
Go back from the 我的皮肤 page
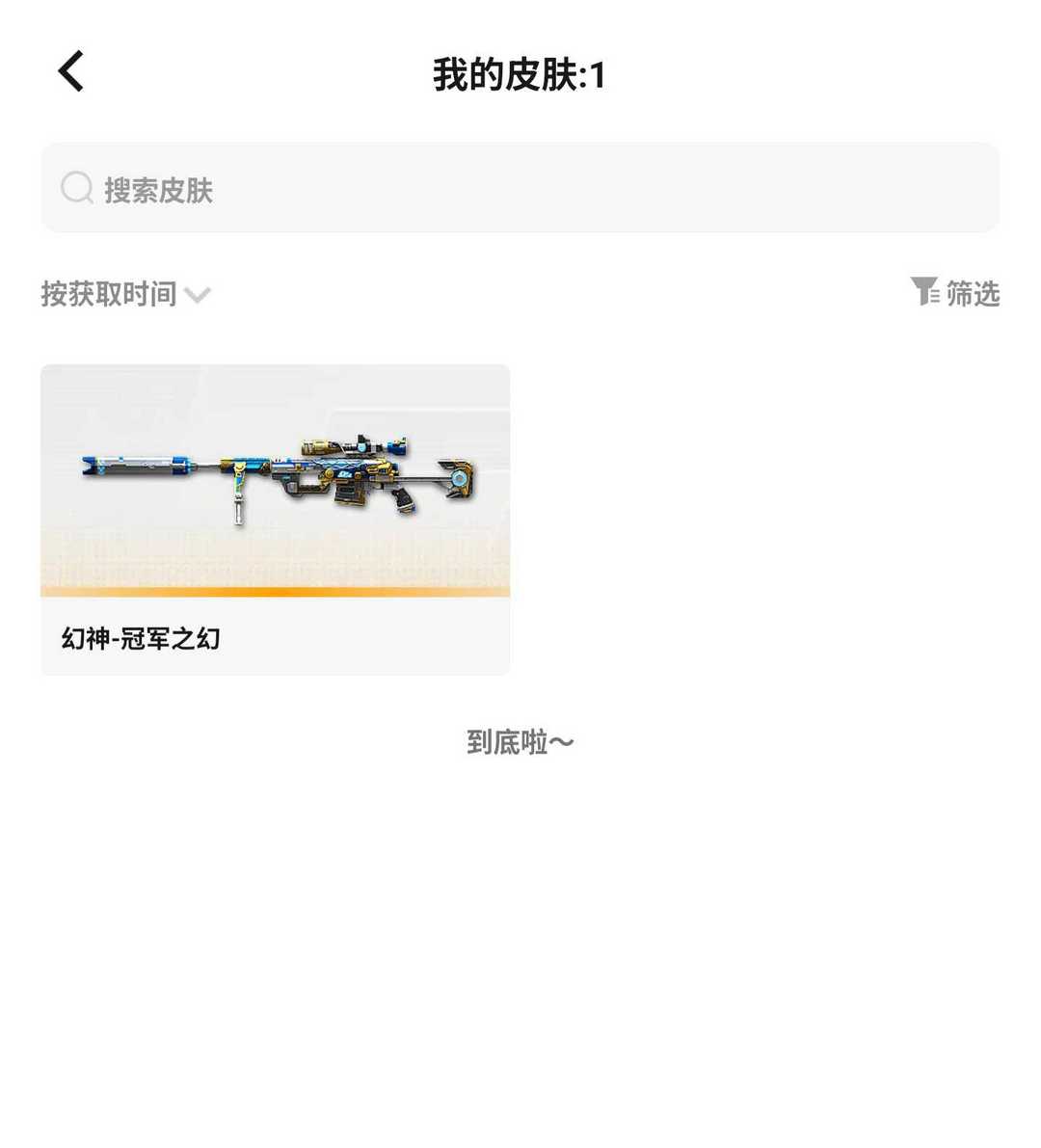(71, 72)
